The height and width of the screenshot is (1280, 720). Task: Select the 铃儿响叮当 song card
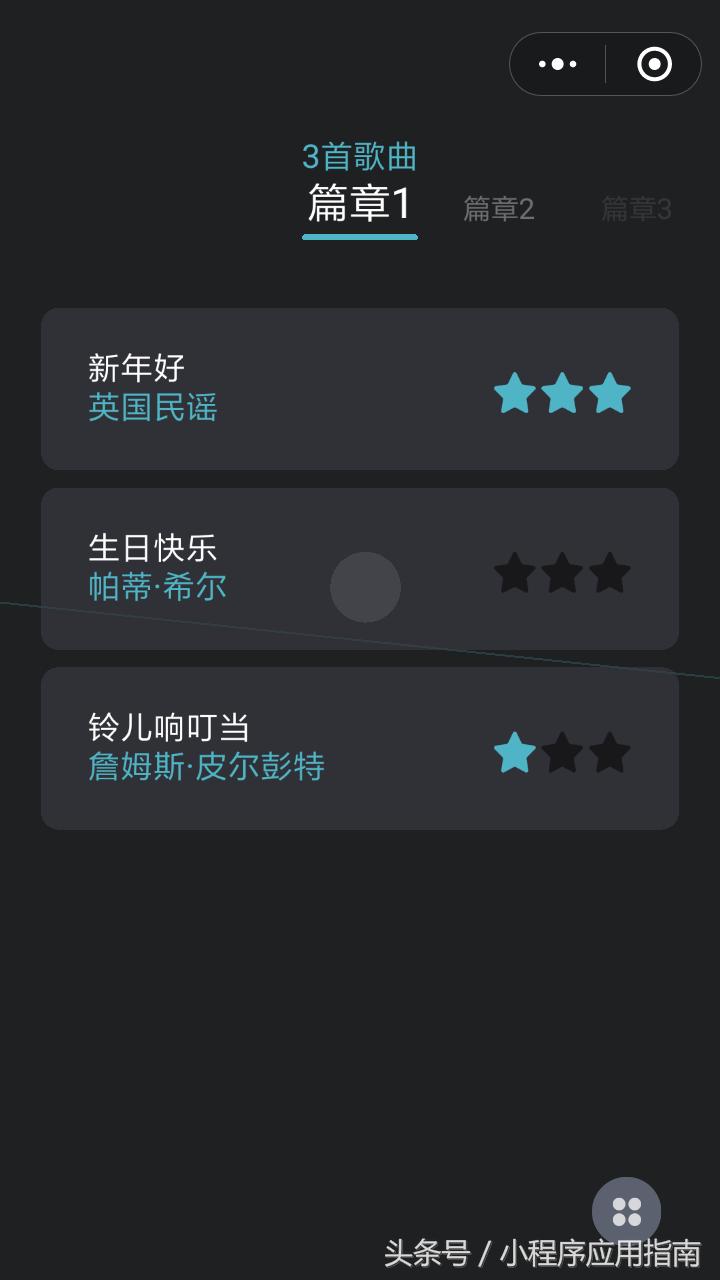[171, 729]
